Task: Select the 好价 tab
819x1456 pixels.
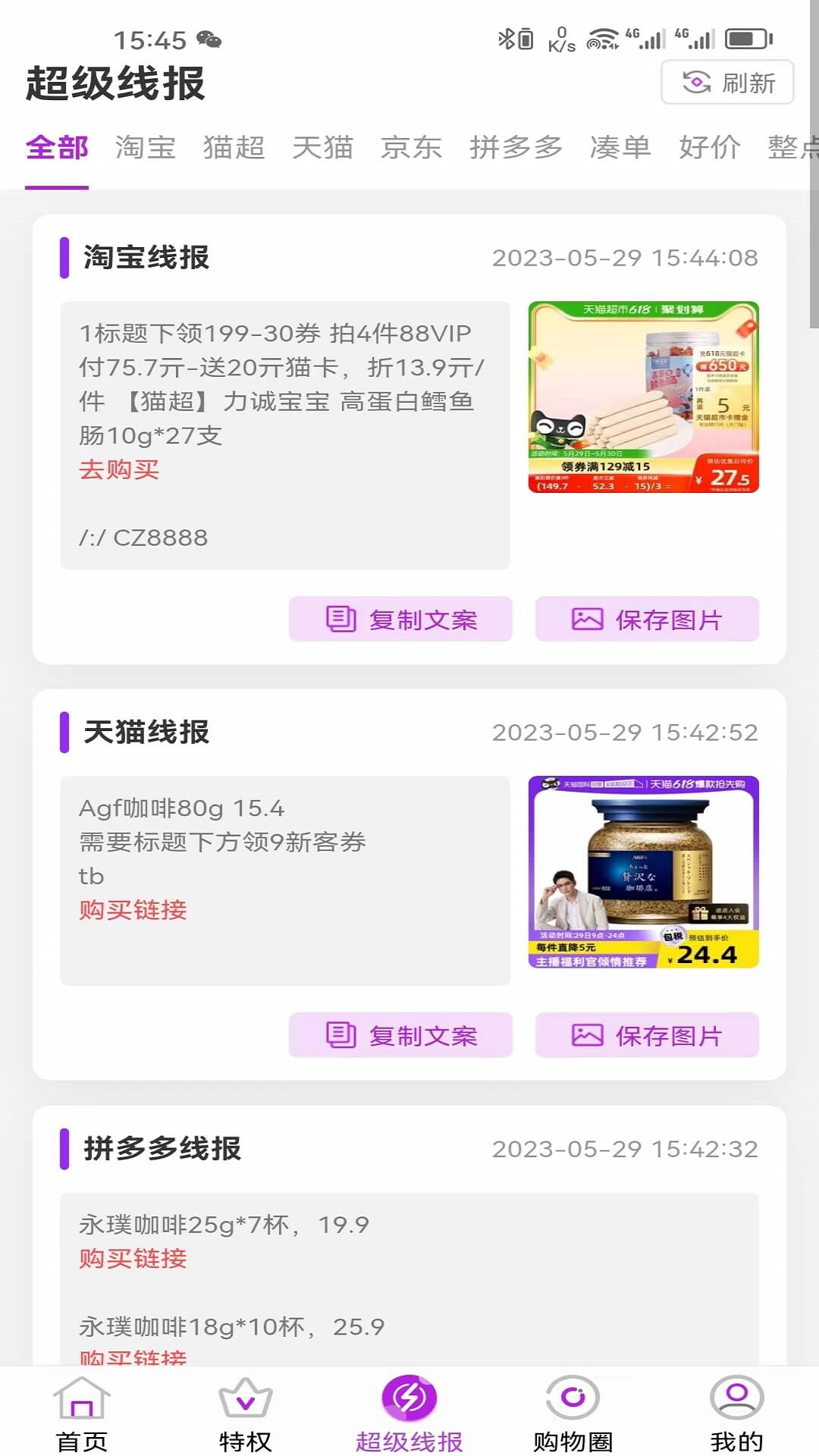Action: [x=710, y=148]
